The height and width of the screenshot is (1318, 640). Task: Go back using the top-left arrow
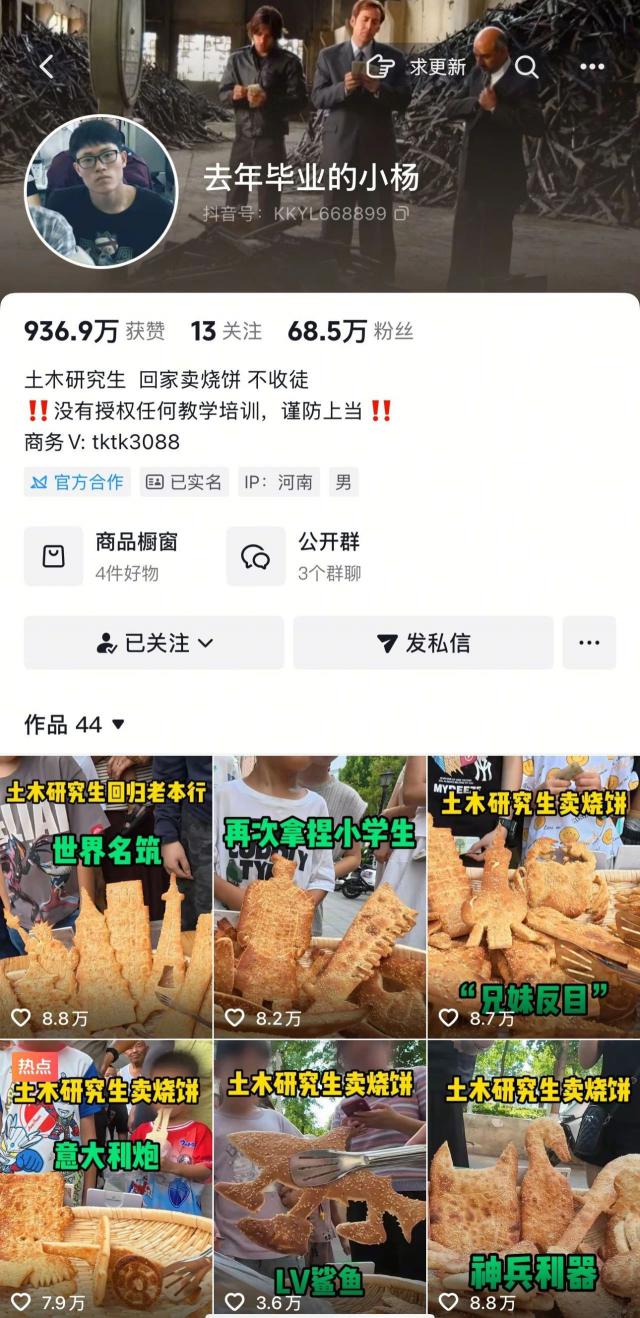(46, 67)
